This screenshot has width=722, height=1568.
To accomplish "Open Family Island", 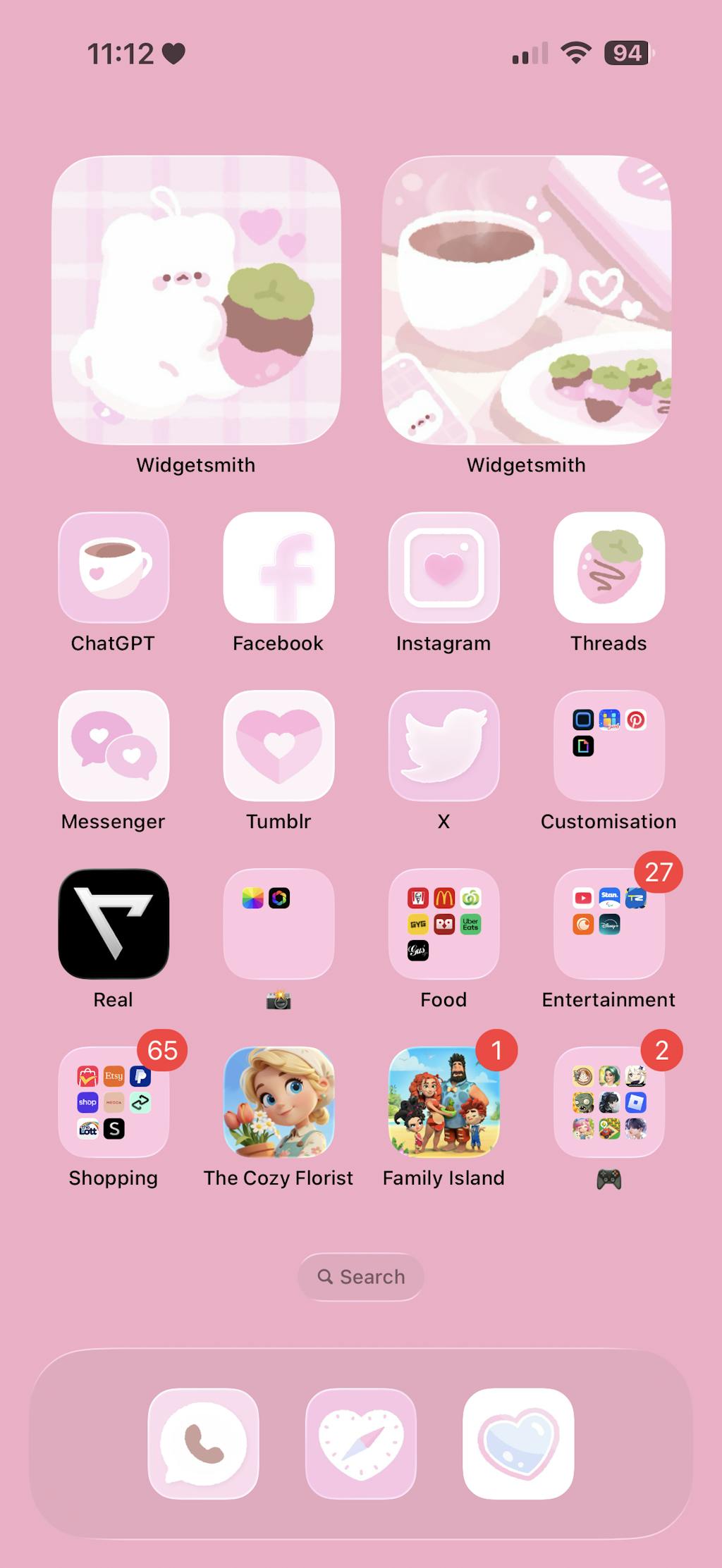I will tap(443, 1102).
